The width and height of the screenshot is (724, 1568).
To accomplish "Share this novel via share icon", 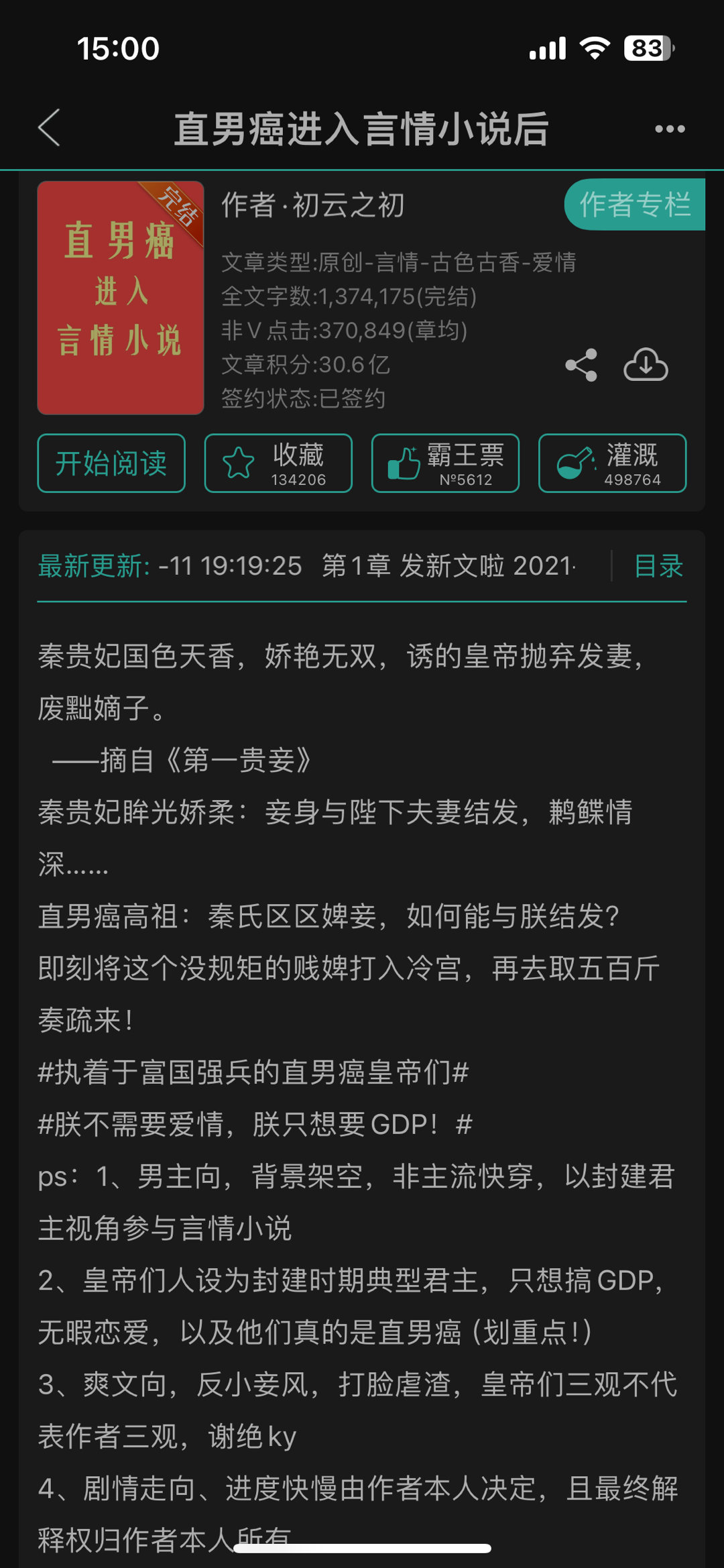I will [x=581, y=365].
